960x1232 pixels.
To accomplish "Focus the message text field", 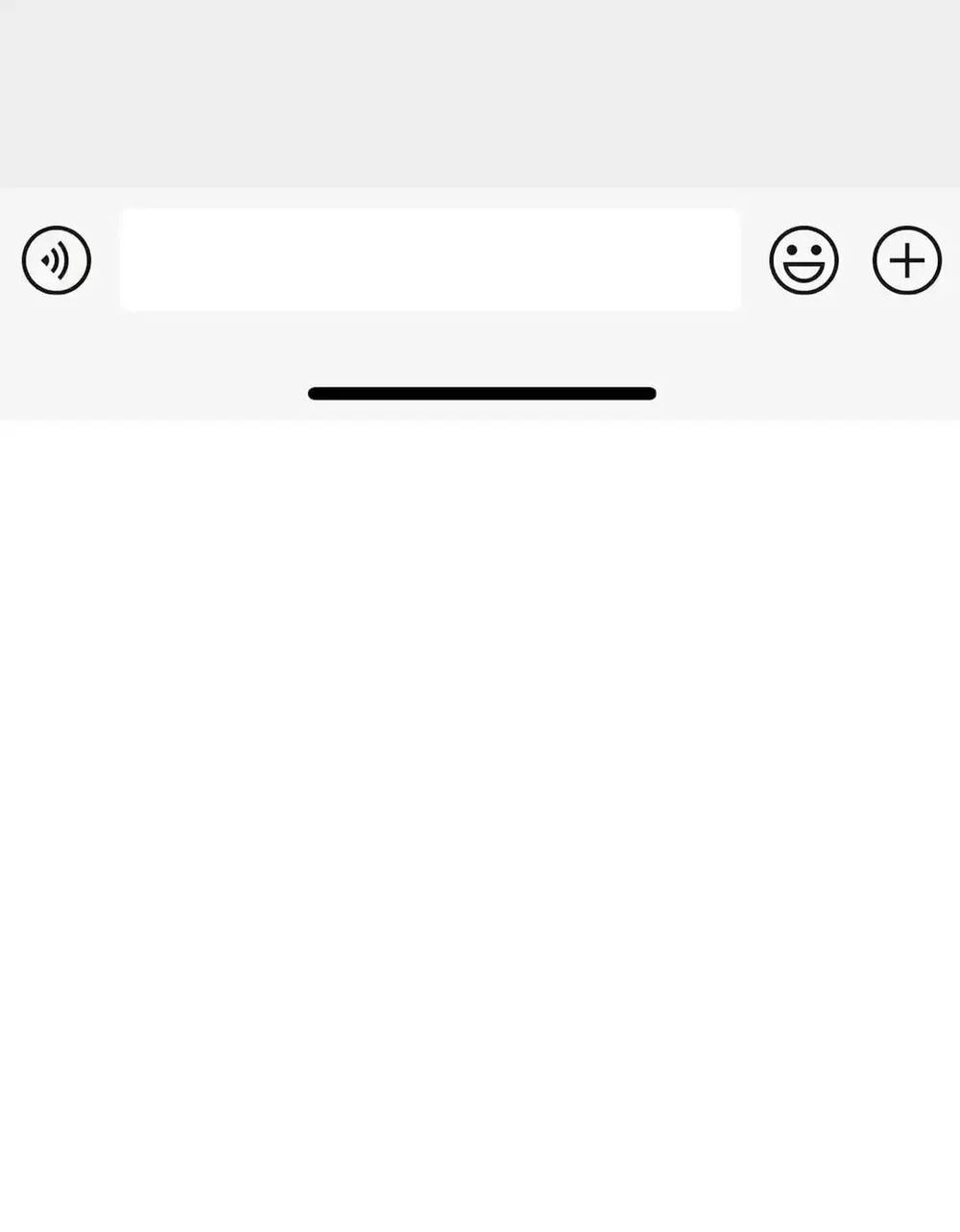I will coord(430,259).
